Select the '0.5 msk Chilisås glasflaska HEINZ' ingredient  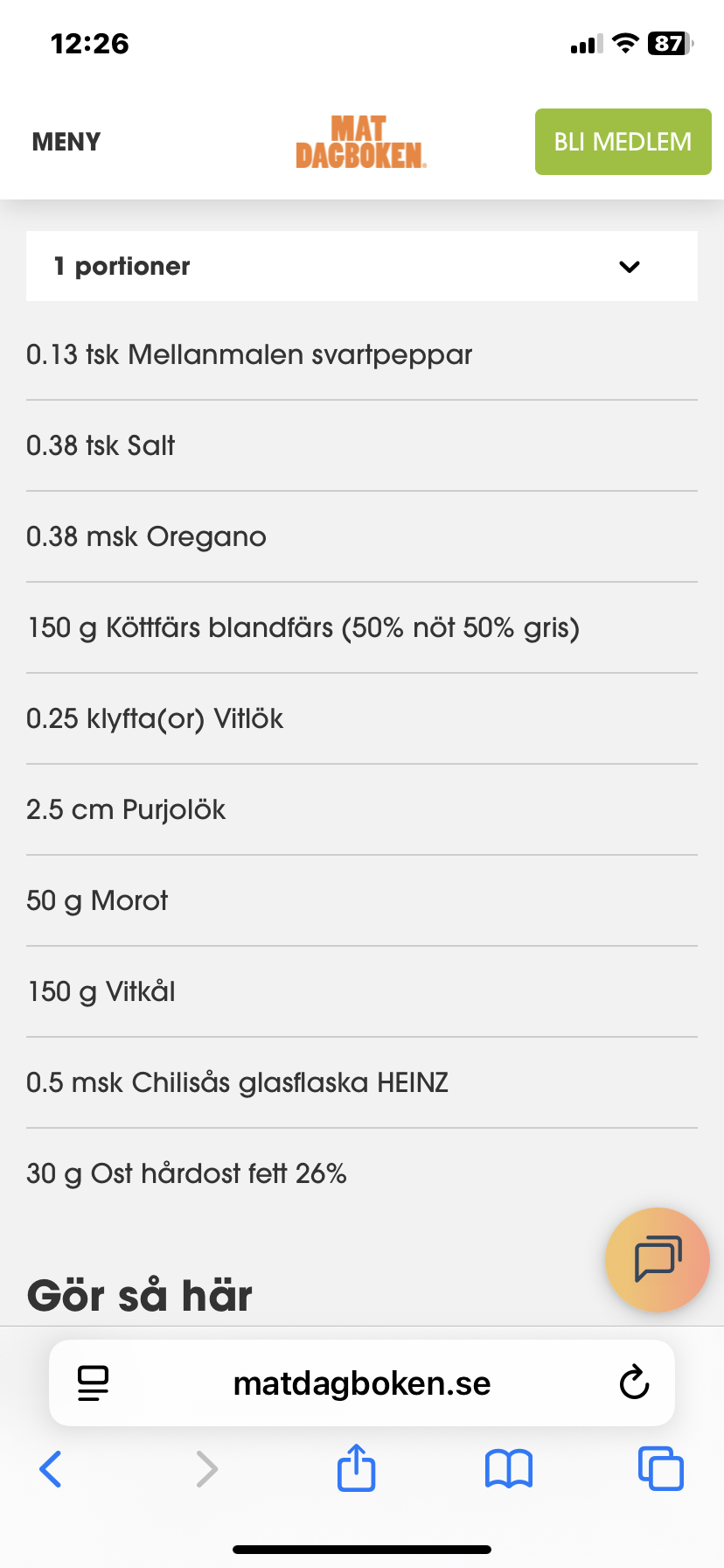point(237,1082)
